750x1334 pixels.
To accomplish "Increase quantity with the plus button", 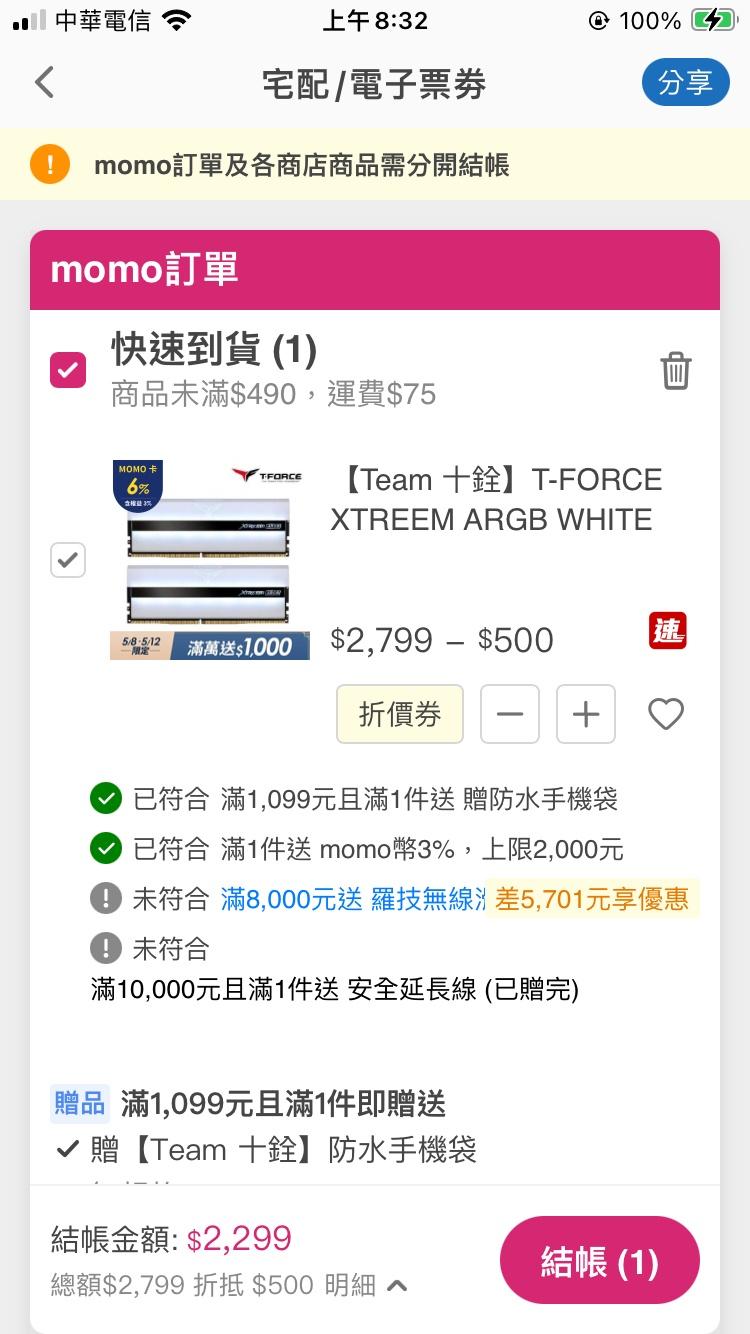I will pos(586,714).
